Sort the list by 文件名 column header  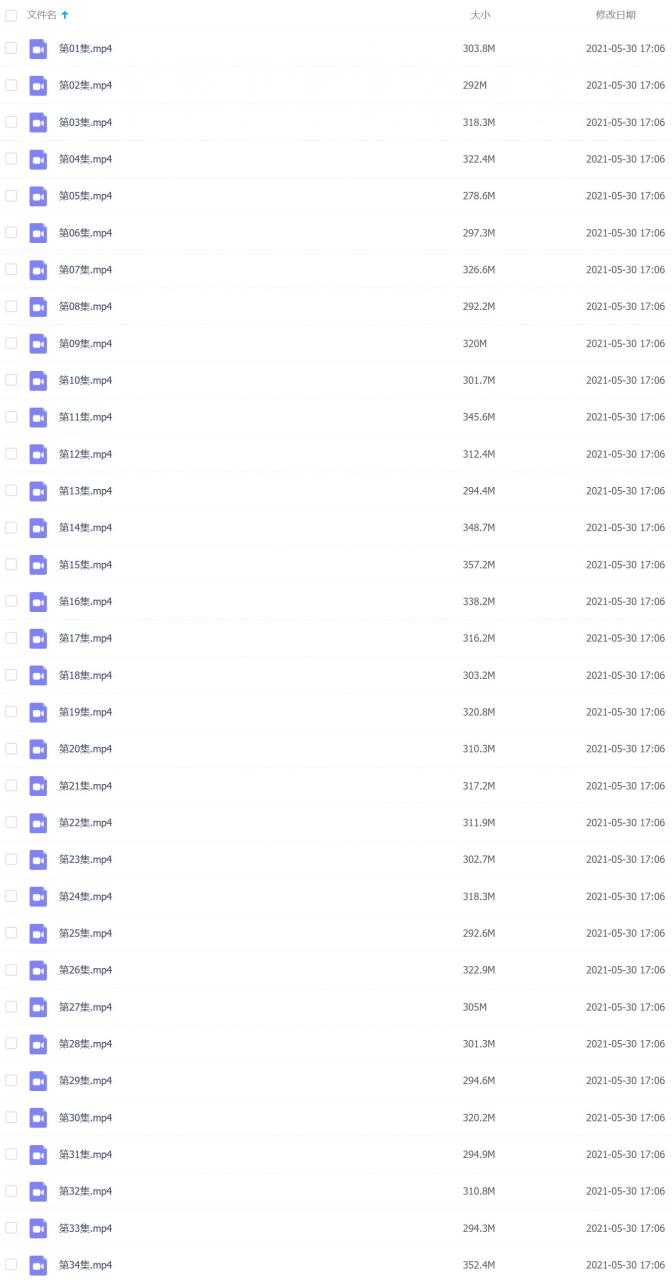(42, 15)
